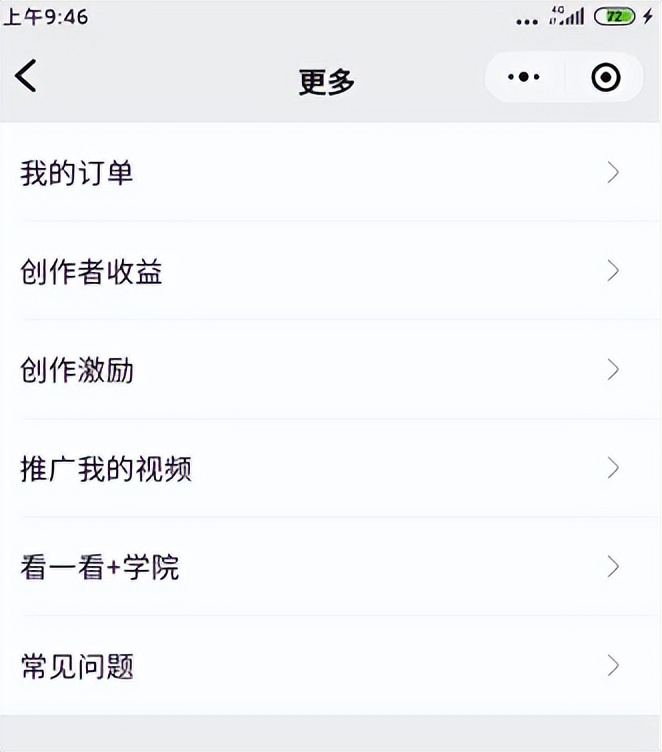Screen dimensions: 662x752
Task: Open 我的订单
Action: (x=330, y=173)
